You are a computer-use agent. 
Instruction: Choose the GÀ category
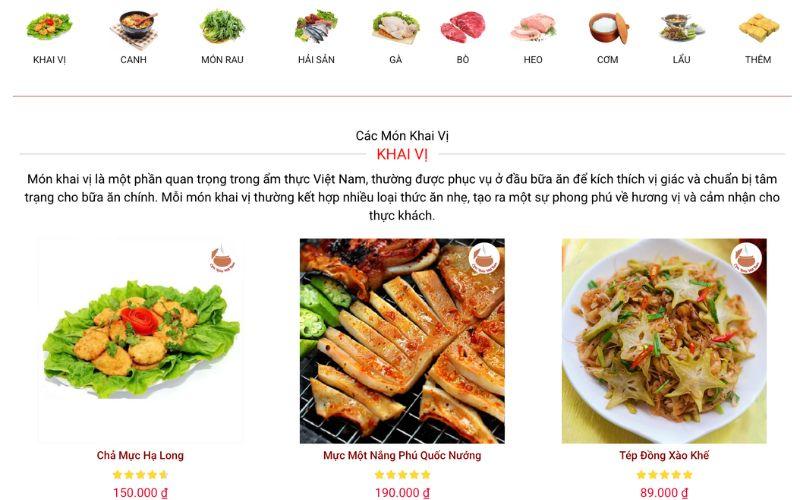point(396,37)
